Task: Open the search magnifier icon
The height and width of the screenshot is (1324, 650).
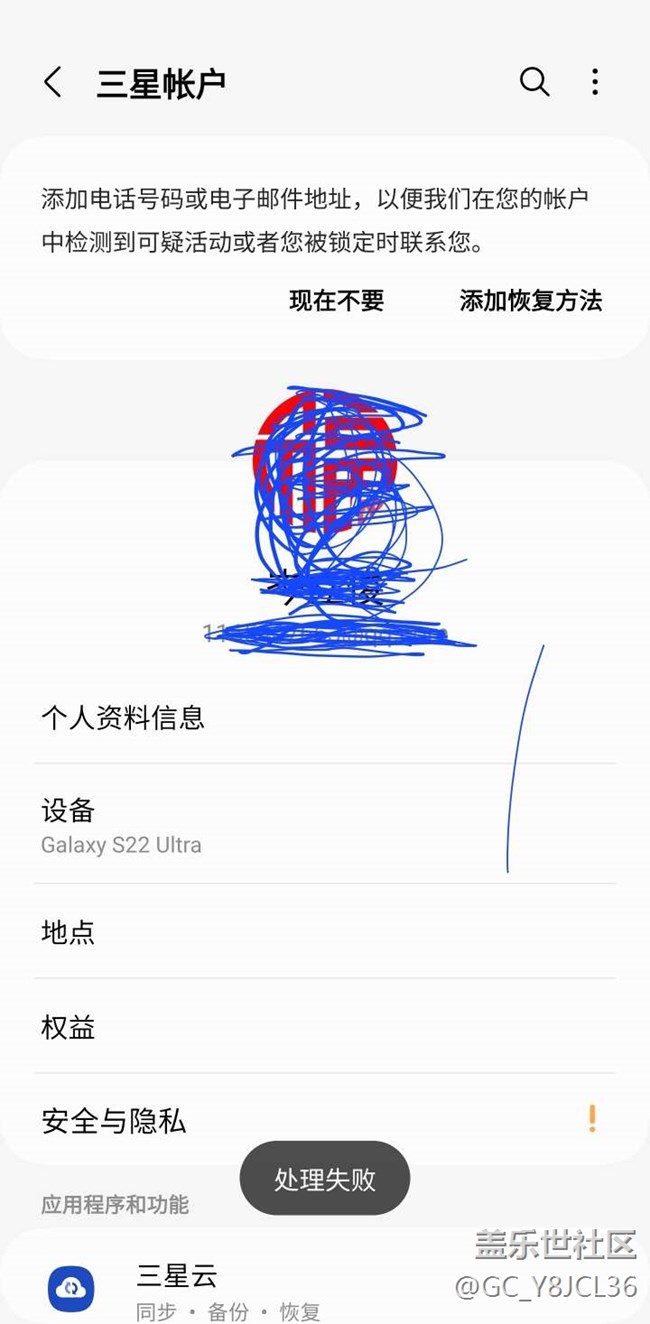Action: coord(534,82)
